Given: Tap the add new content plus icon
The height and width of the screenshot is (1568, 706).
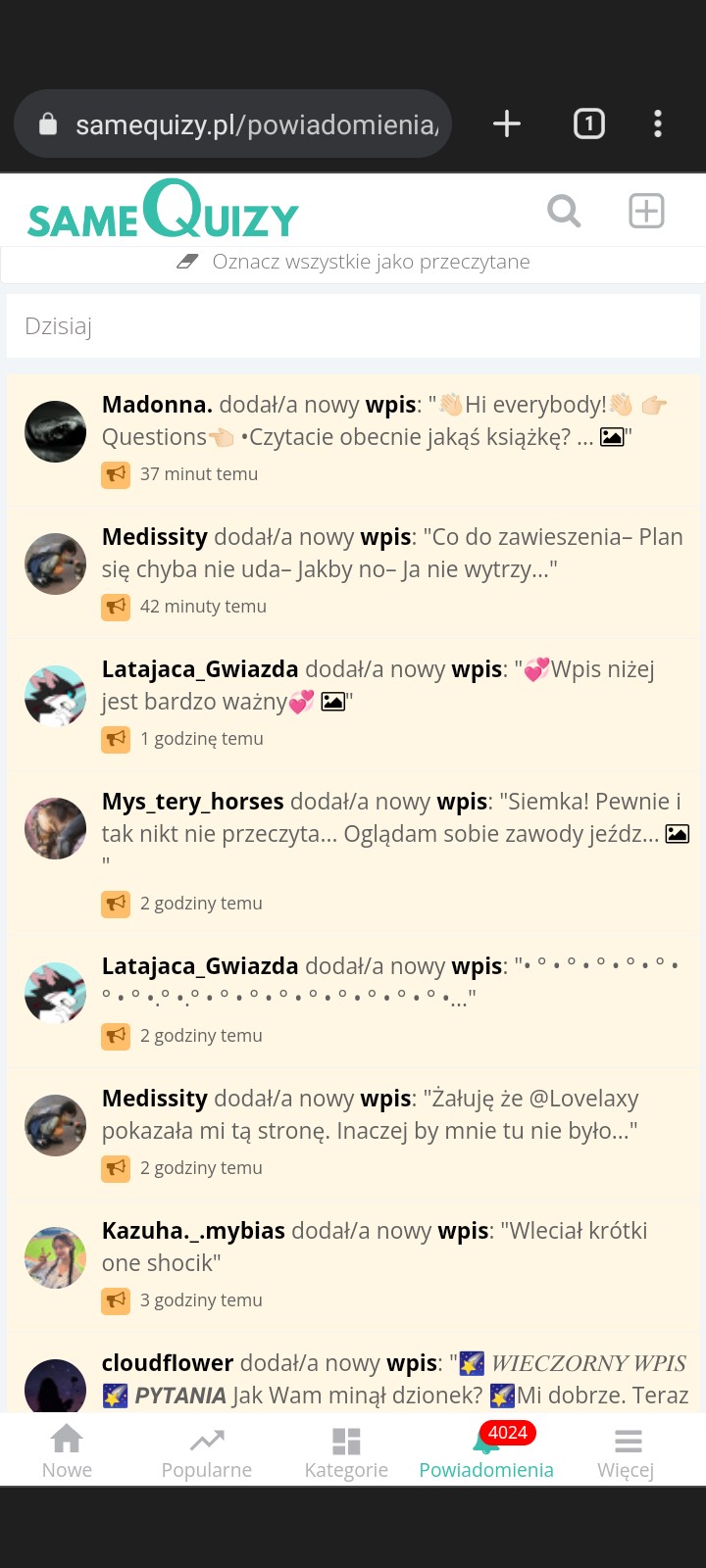Looking at the screenshot, I should (x=646, y=211).
